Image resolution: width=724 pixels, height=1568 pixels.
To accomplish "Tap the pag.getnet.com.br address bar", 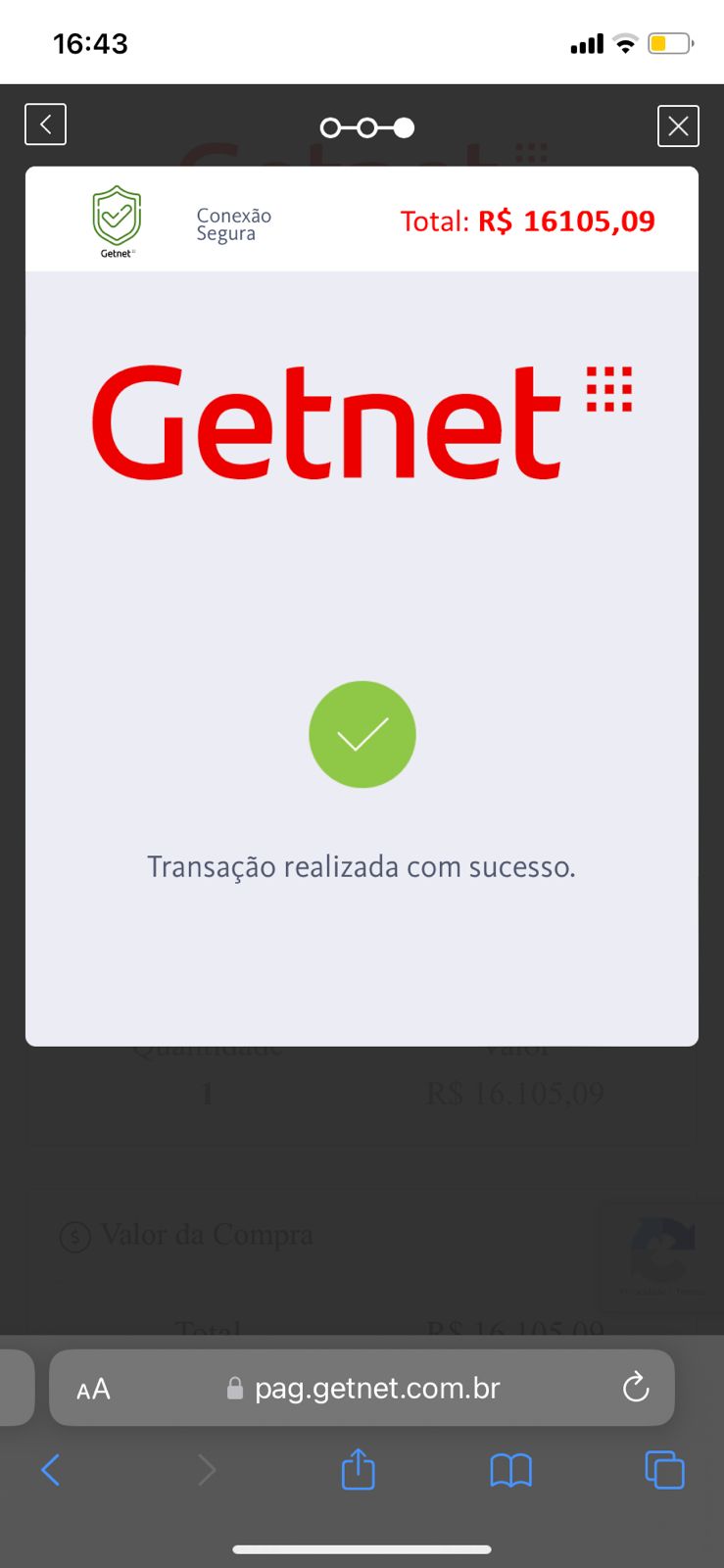I will (362, 1388).
